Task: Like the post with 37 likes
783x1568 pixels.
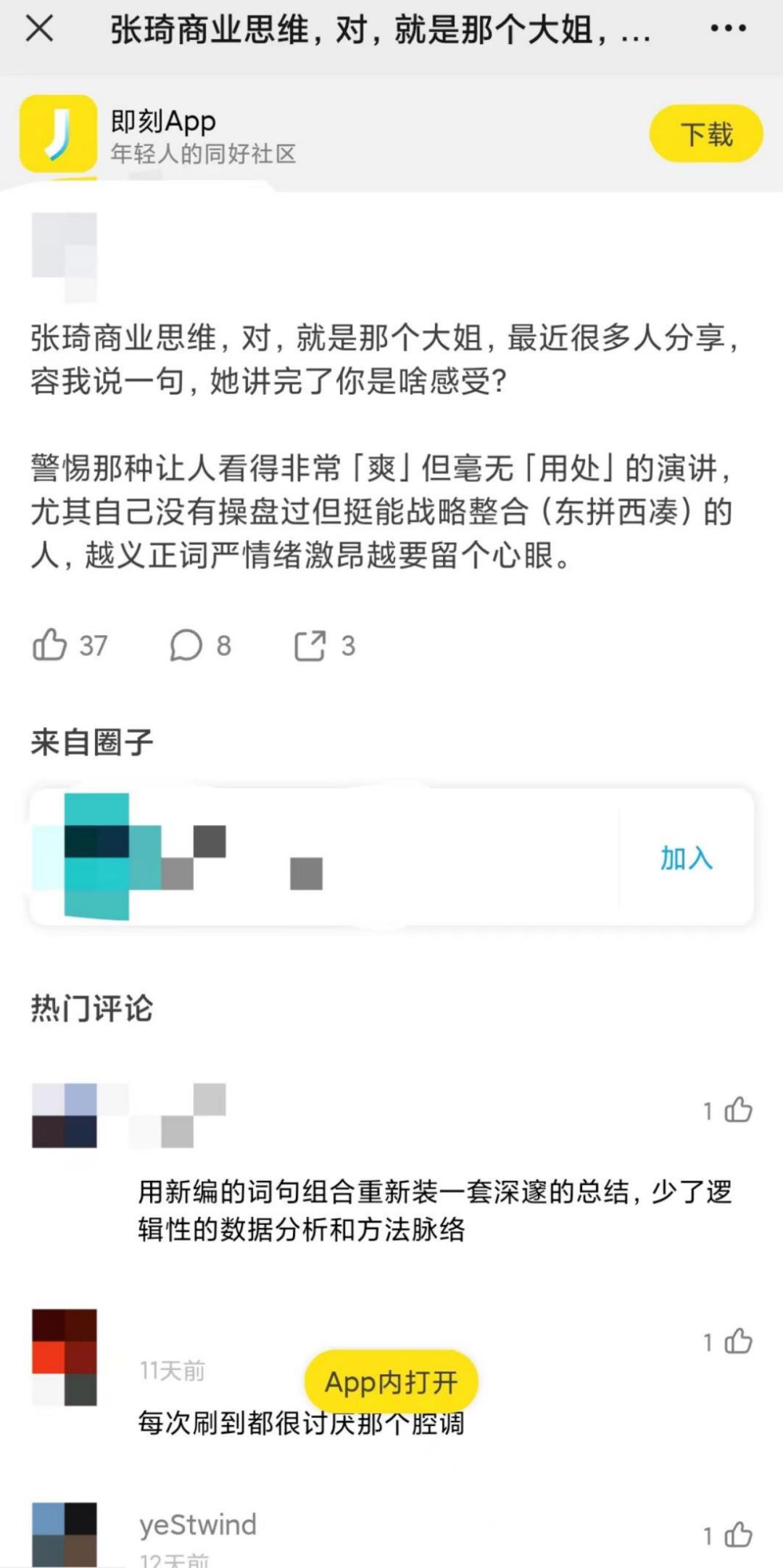Action: [x=50, y=644]
